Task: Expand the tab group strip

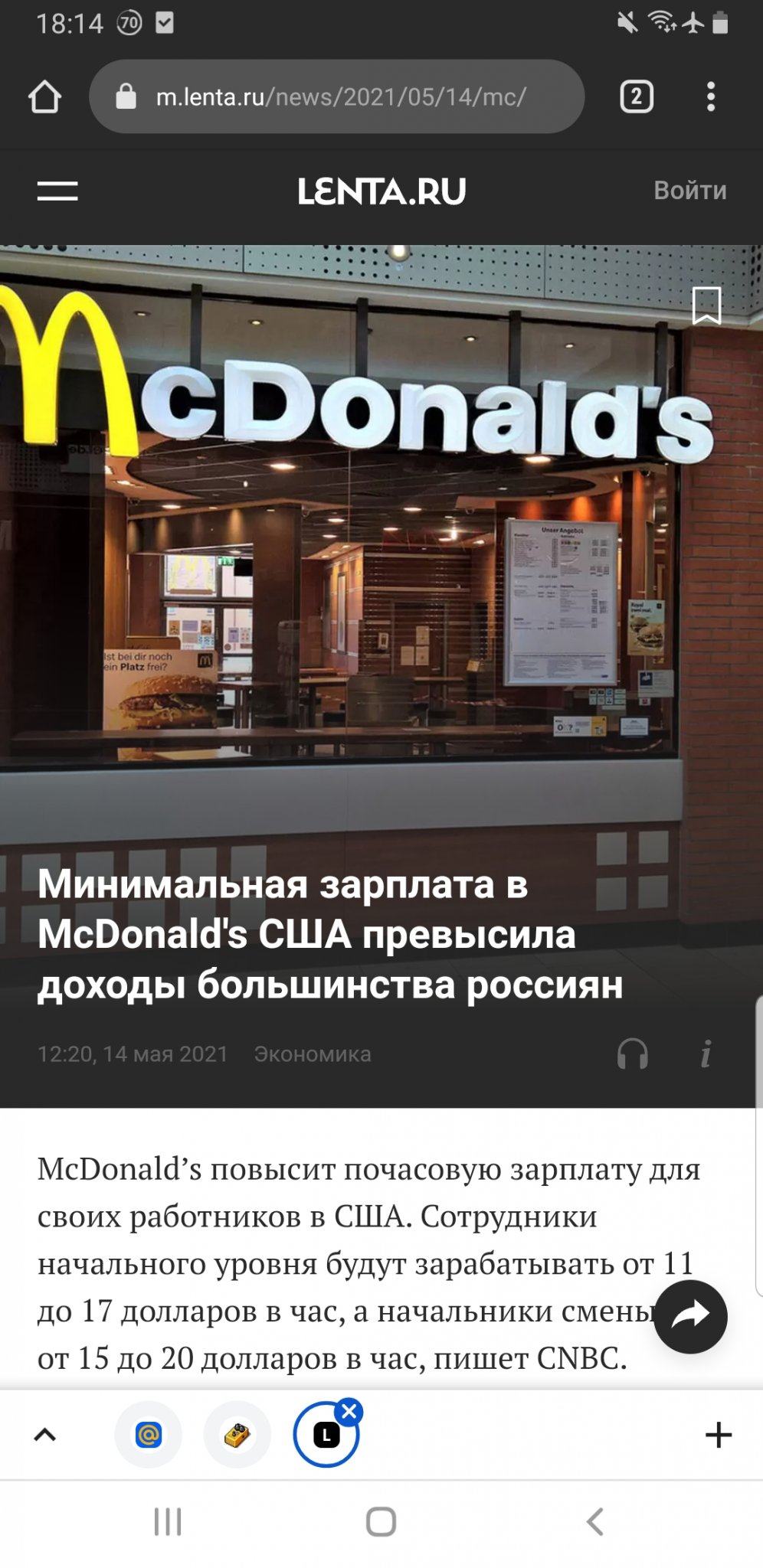Action: 45,1435
